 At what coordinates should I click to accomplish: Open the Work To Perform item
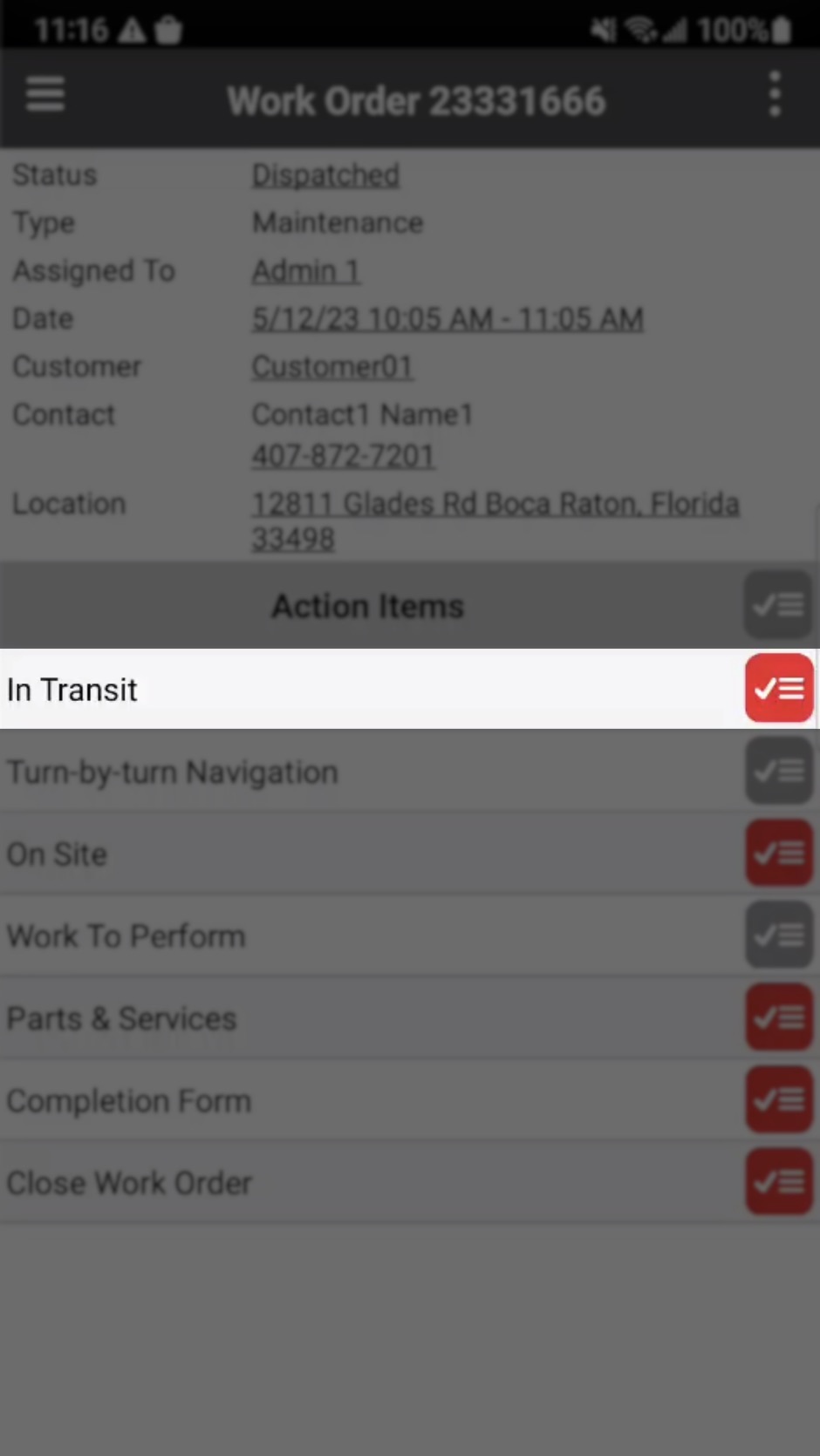click(126, 936)
